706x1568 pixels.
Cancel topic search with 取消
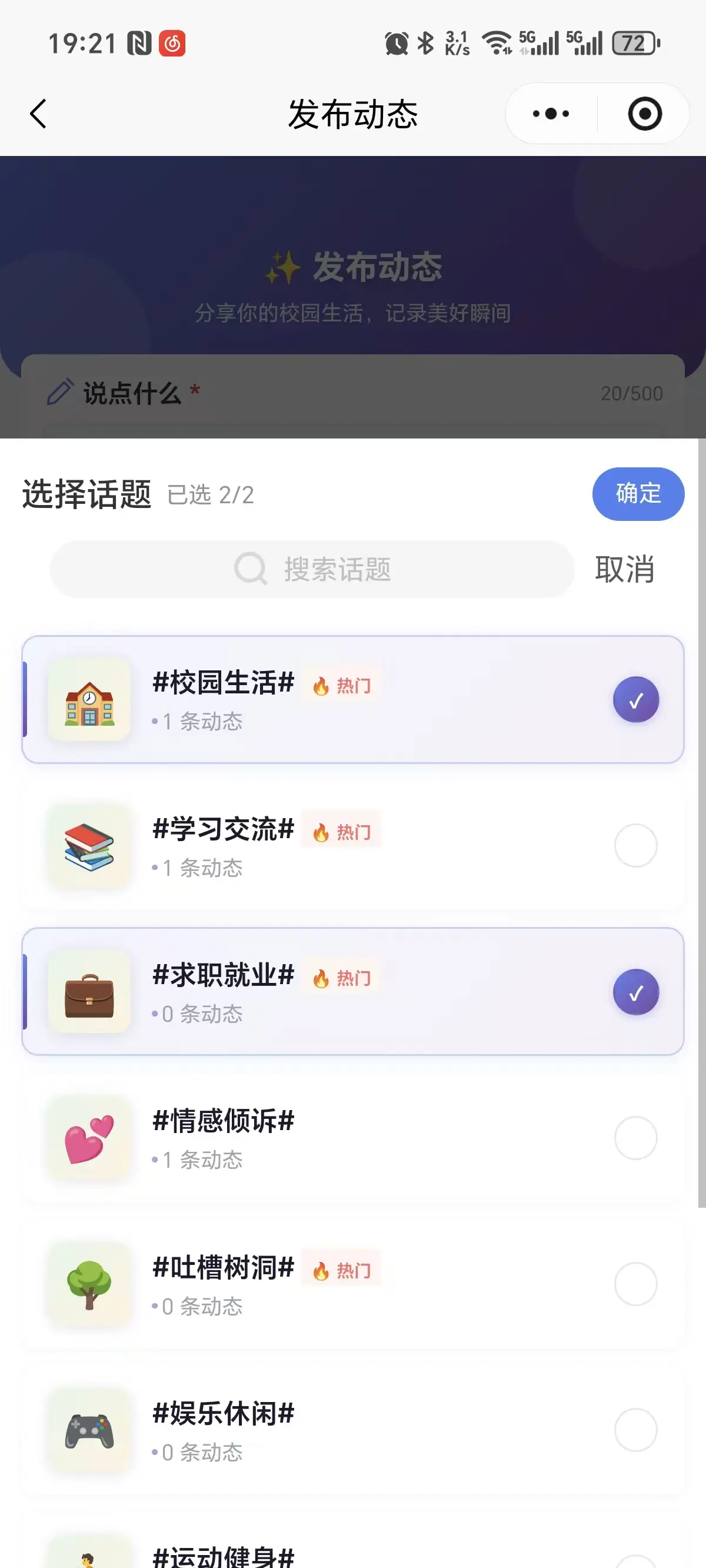[x=624, y=569]
